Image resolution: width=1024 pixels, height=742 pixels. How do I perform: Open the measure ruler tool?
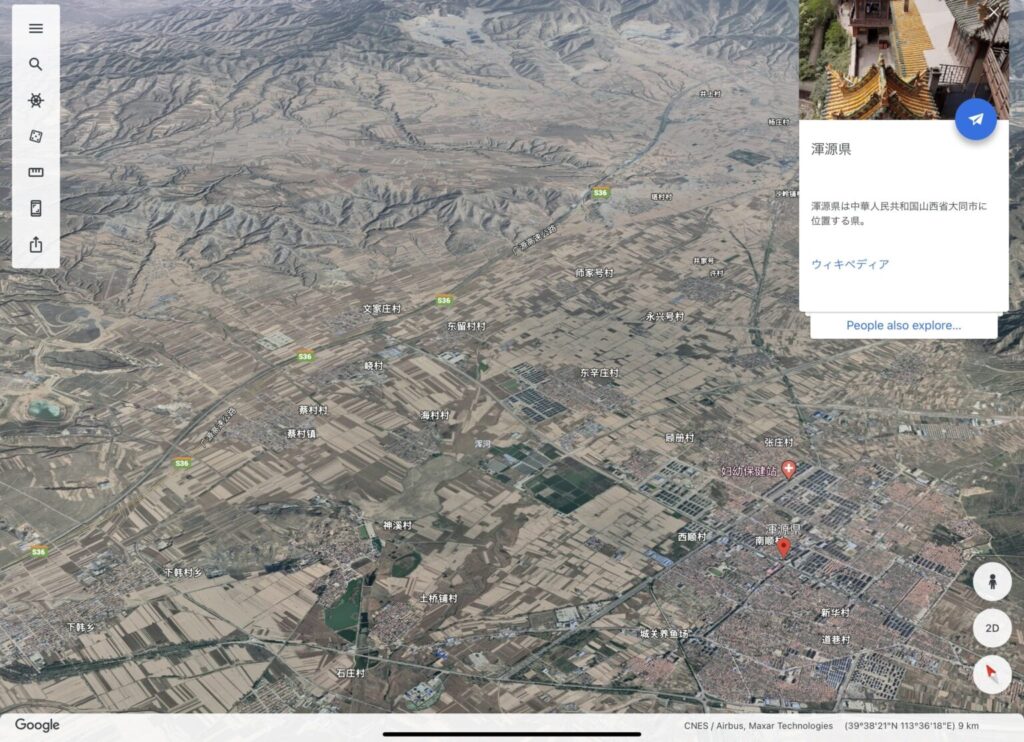tap(36, 172)
